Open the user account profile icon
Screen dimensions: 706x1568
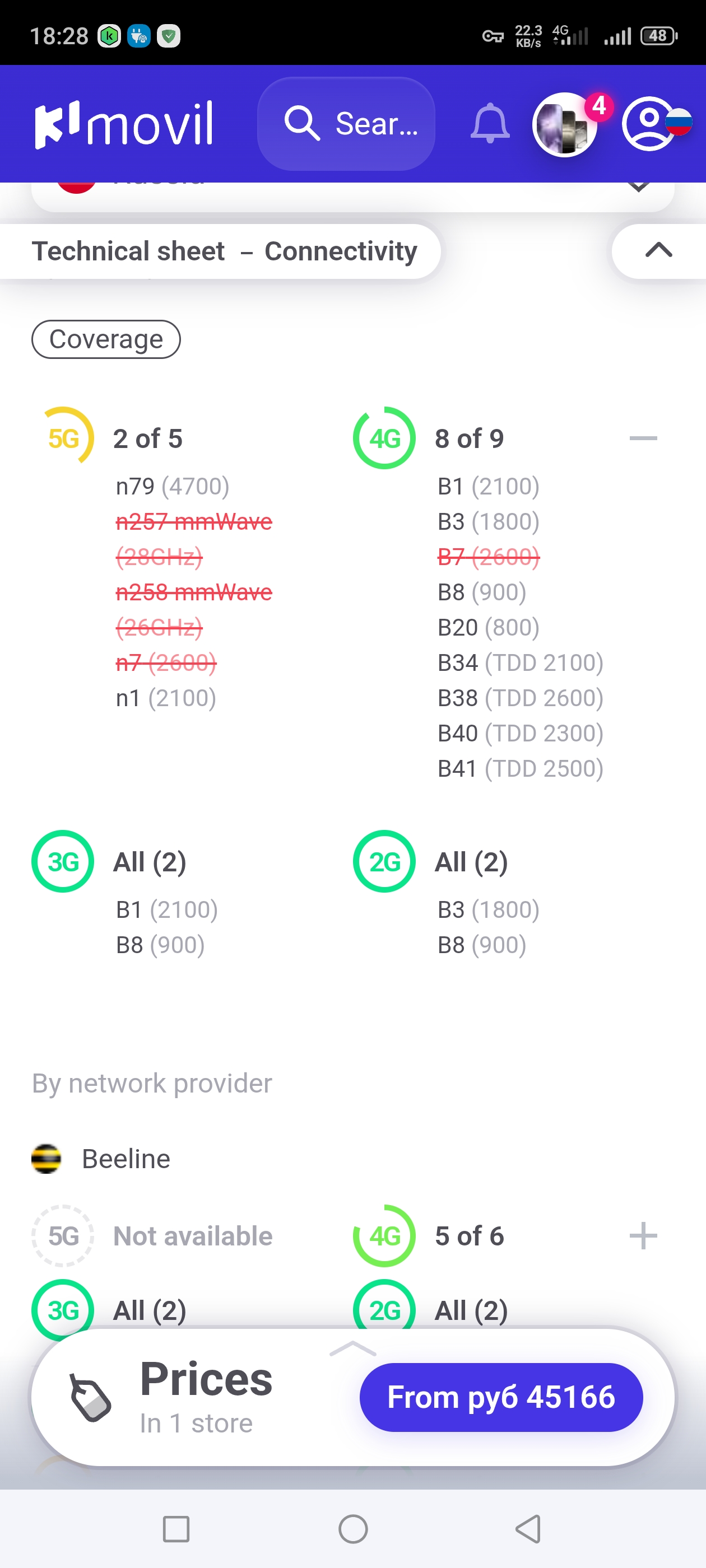tap(648, 124)
